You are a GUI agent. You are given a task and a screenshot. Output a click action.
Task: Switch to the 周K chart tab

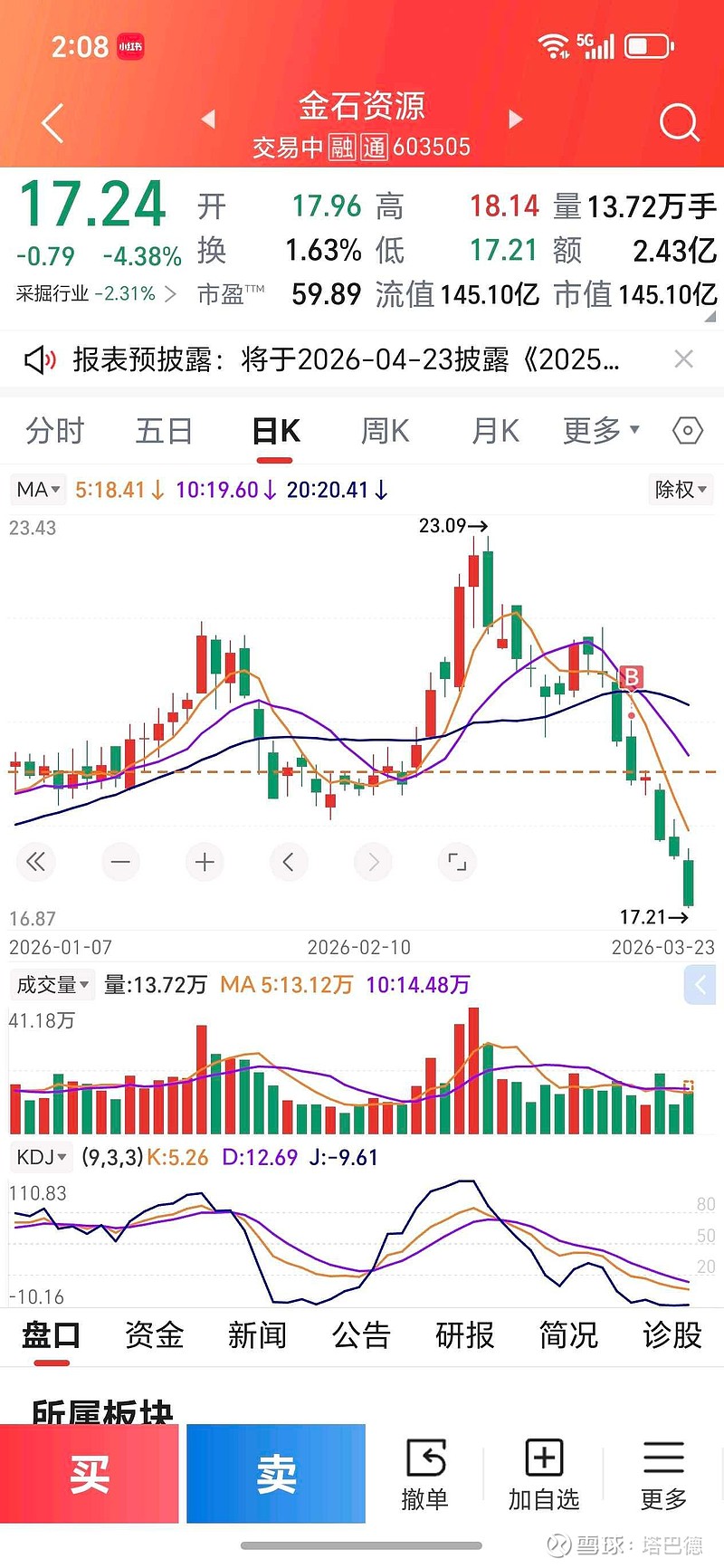coord(385,431)
